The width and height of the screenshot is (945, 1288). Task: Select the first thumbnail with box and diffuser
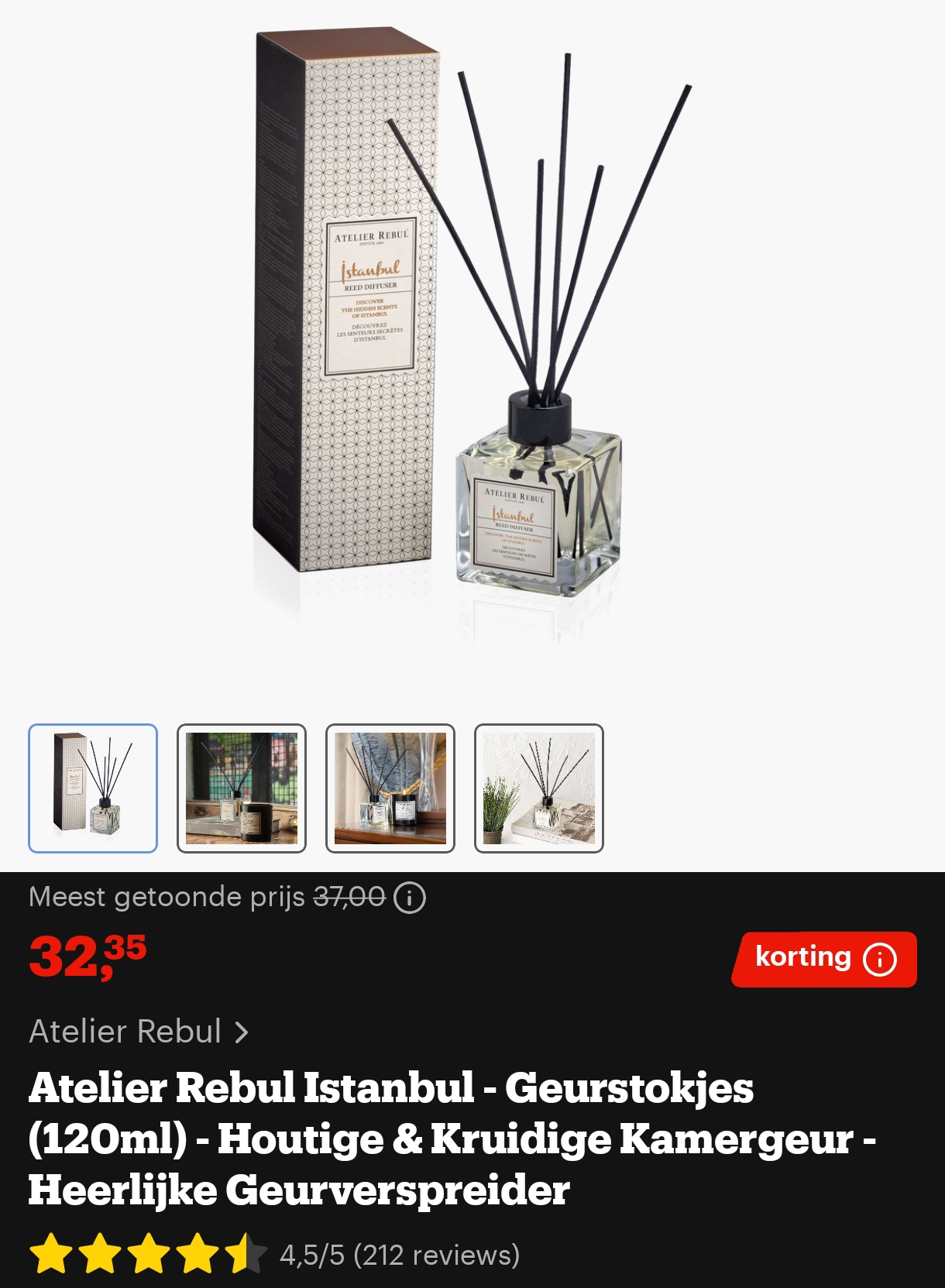pyautogui.click(x=93, y=788)
